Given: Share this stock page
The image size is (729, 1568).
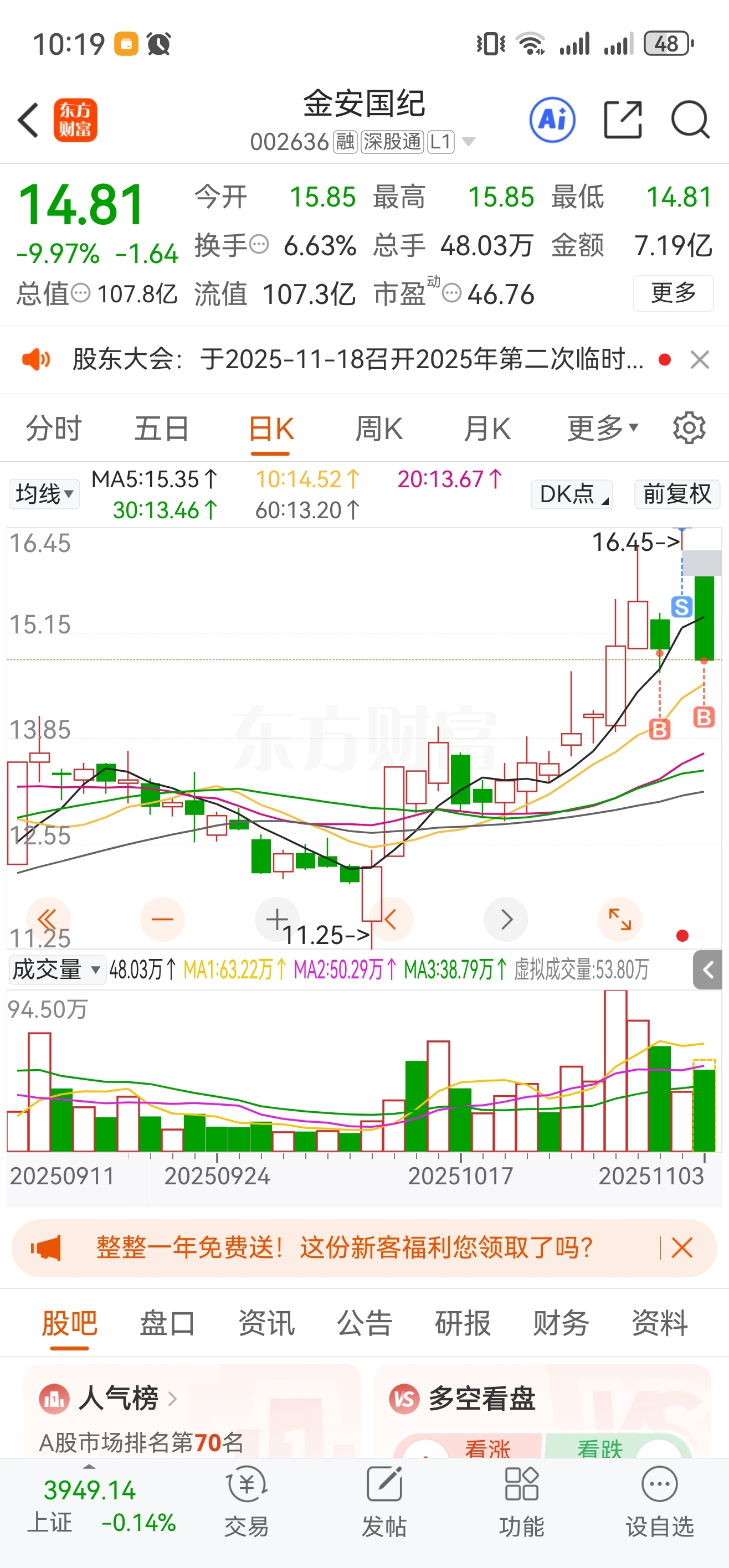Looking at the screenshot, I should click(x=623, y=120).
